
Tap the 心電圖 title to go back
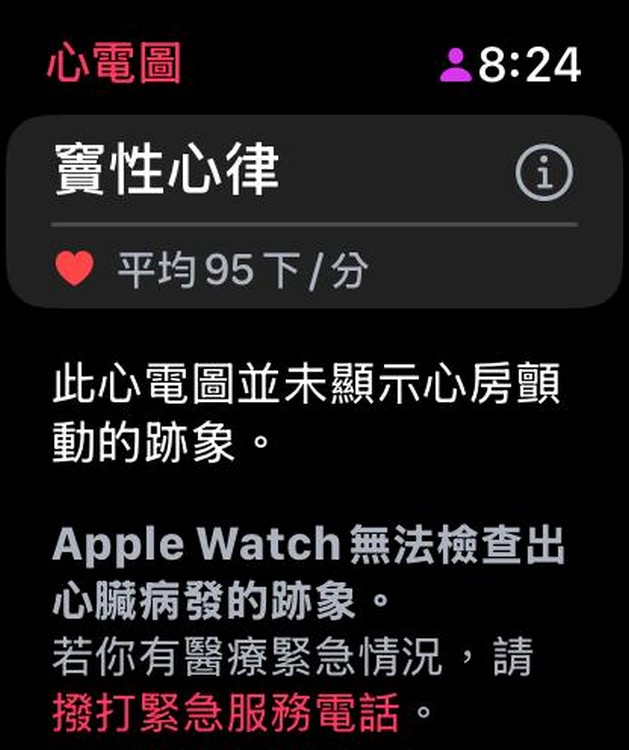[114, 63]
